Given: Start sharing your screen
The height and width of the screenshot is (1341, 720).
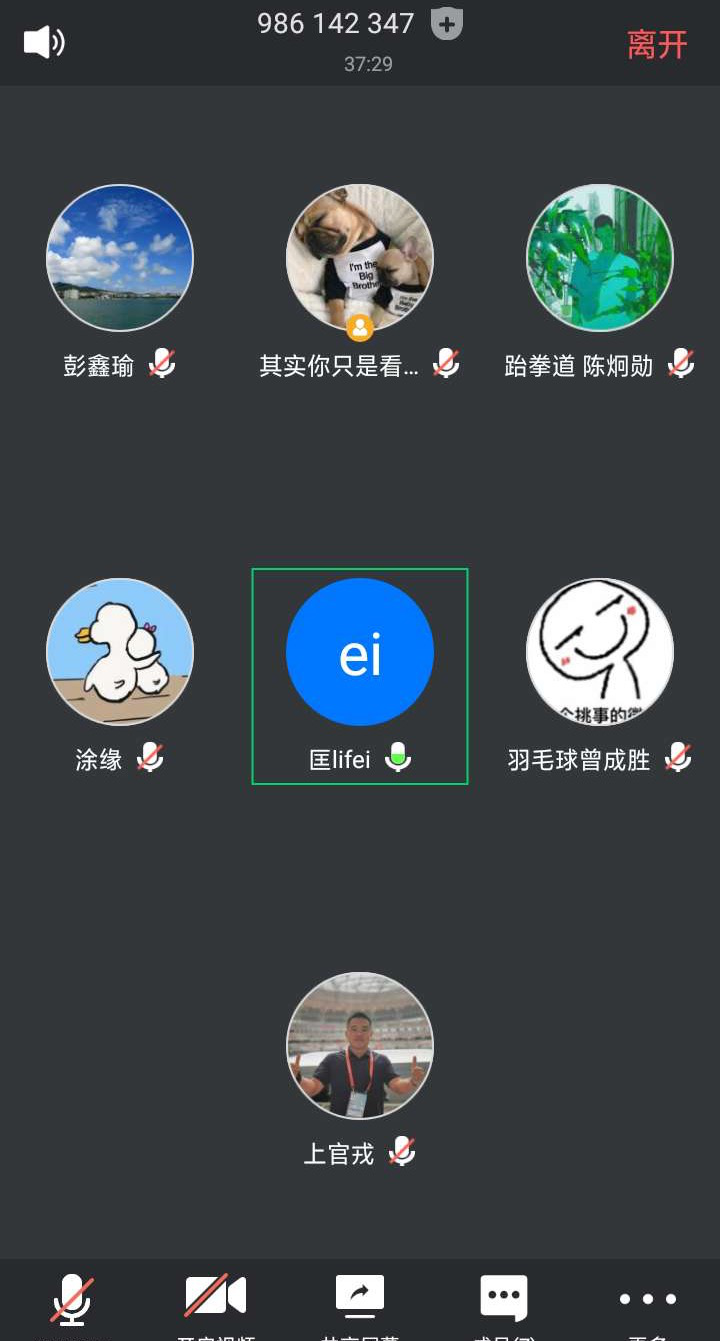Looking at the screenshot, I should tap(360, 1298).
